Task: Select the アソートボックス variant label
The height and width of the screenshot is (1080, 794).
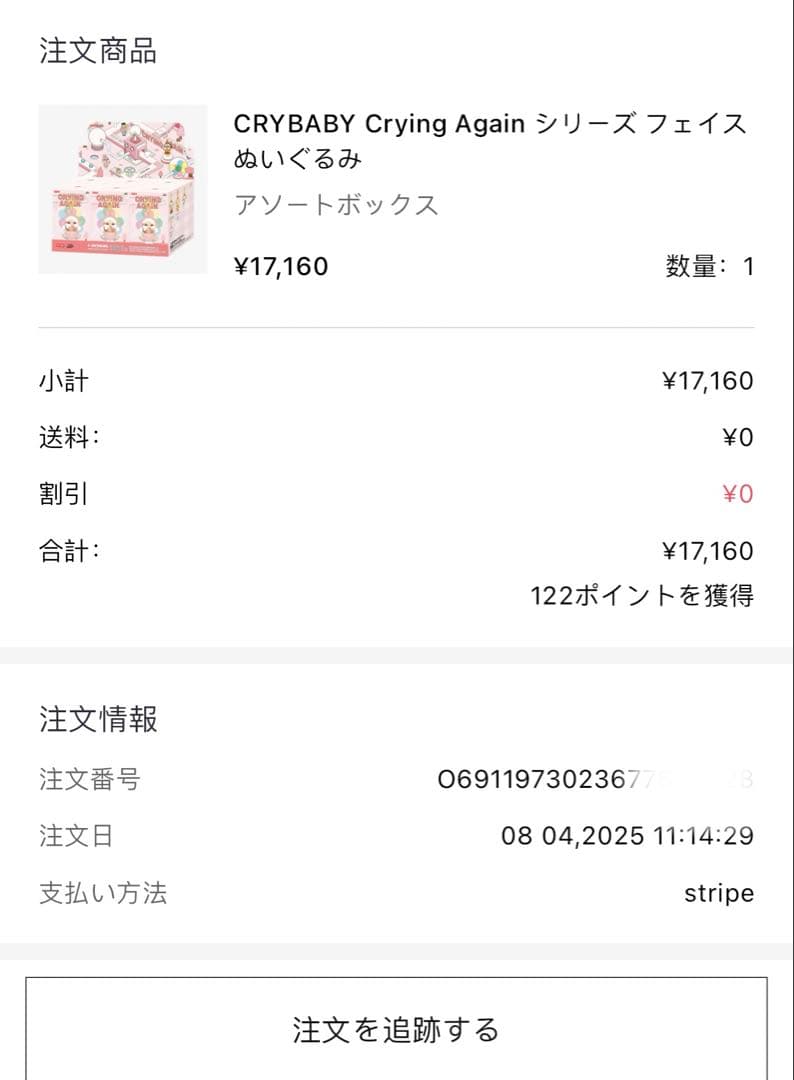Action: pos(334,206)
